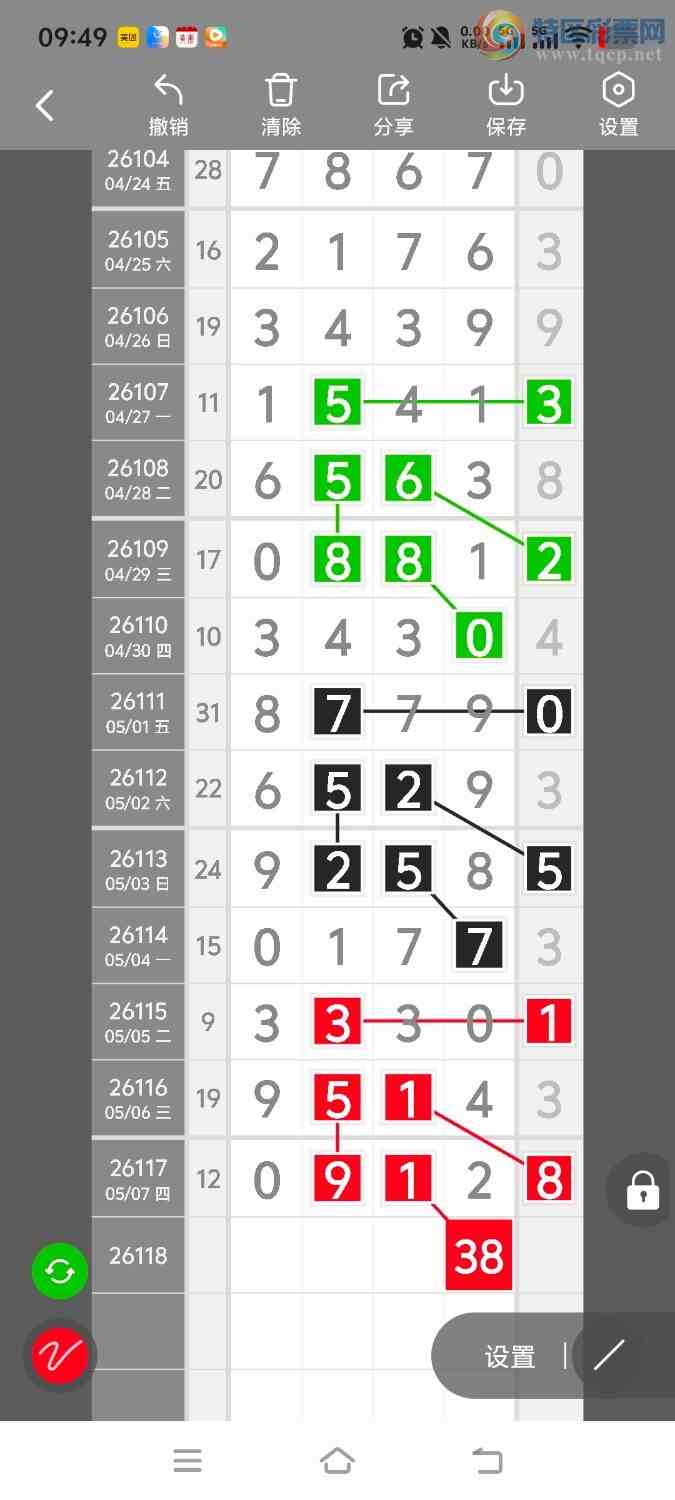The image size is (675, 1500).
Task: Open 设置 in the top toolbar
Action: (x=618, y=105)
